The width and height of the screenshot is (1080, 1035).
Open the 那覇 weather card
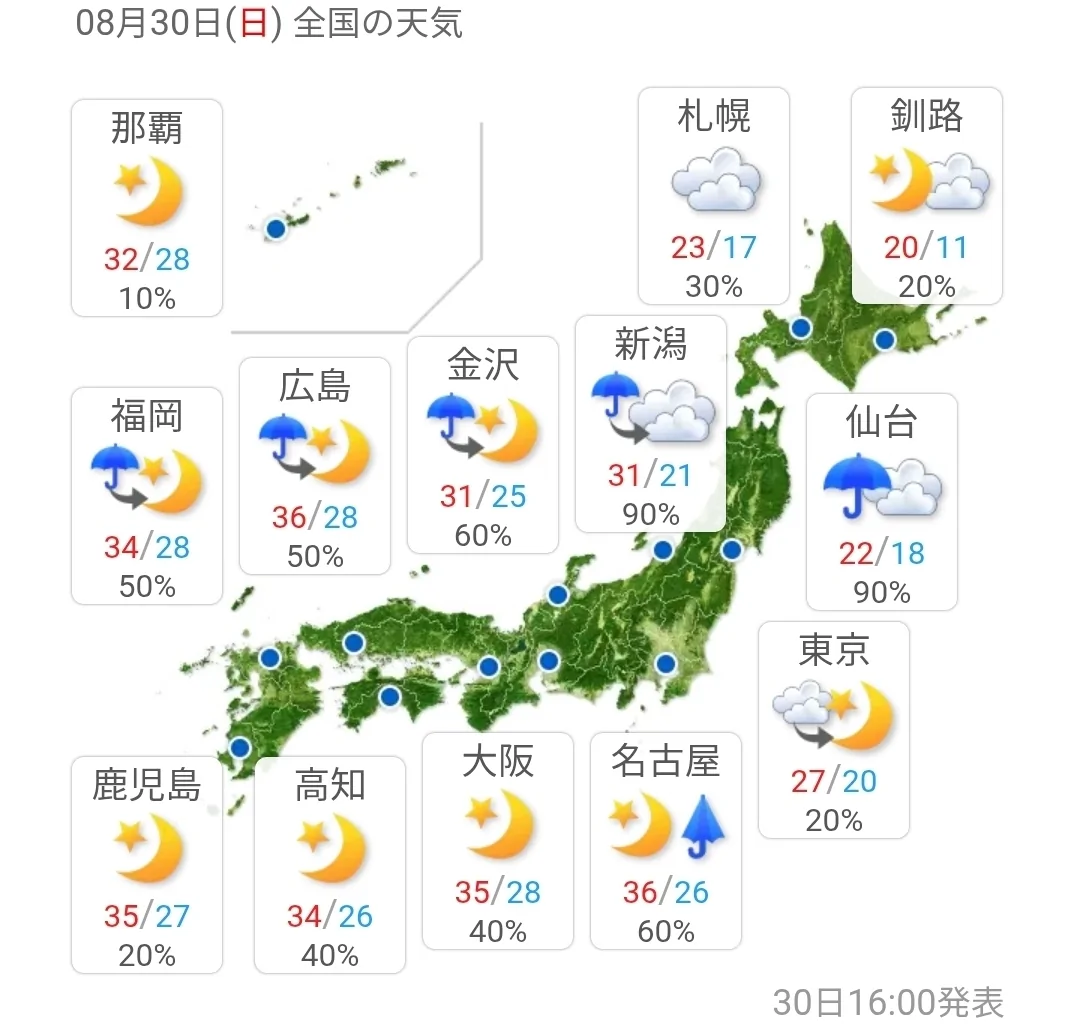(147, 208)
